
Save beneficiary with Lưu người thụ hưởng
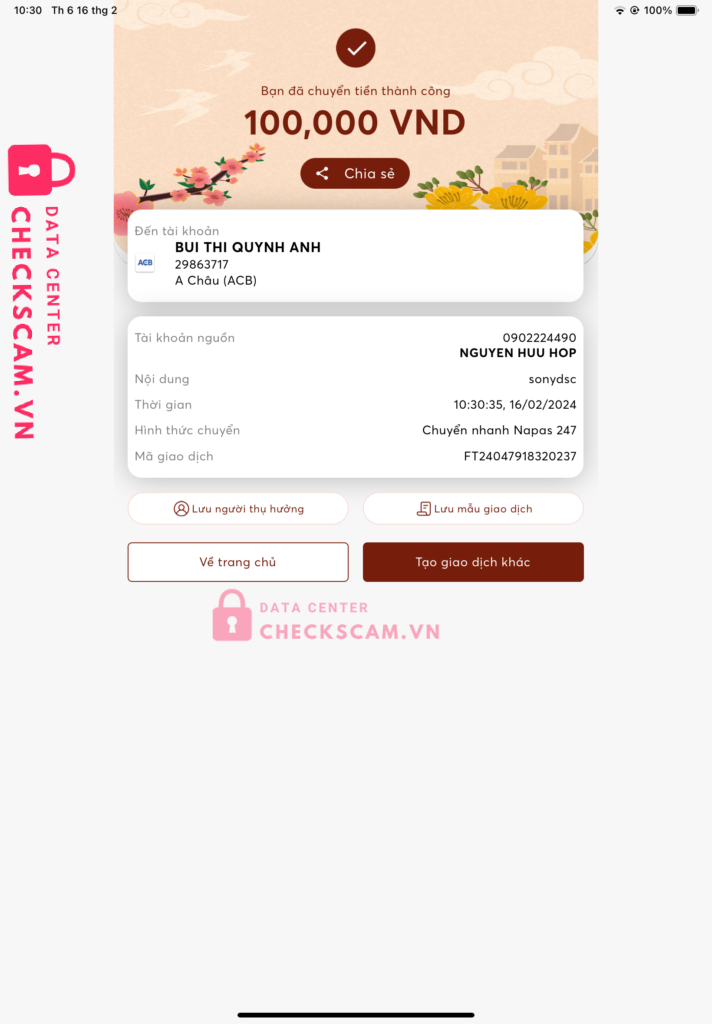[x=238, y=508]
